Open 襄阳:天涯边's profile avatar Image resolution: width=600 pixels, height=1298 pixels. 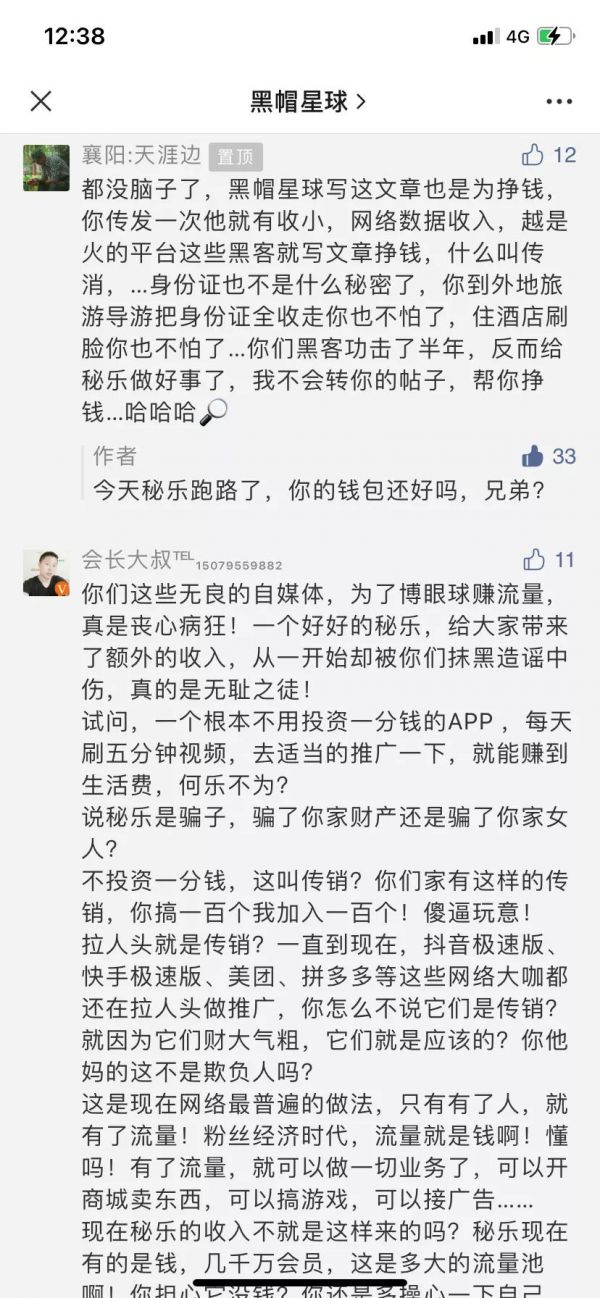pos(46,167)
